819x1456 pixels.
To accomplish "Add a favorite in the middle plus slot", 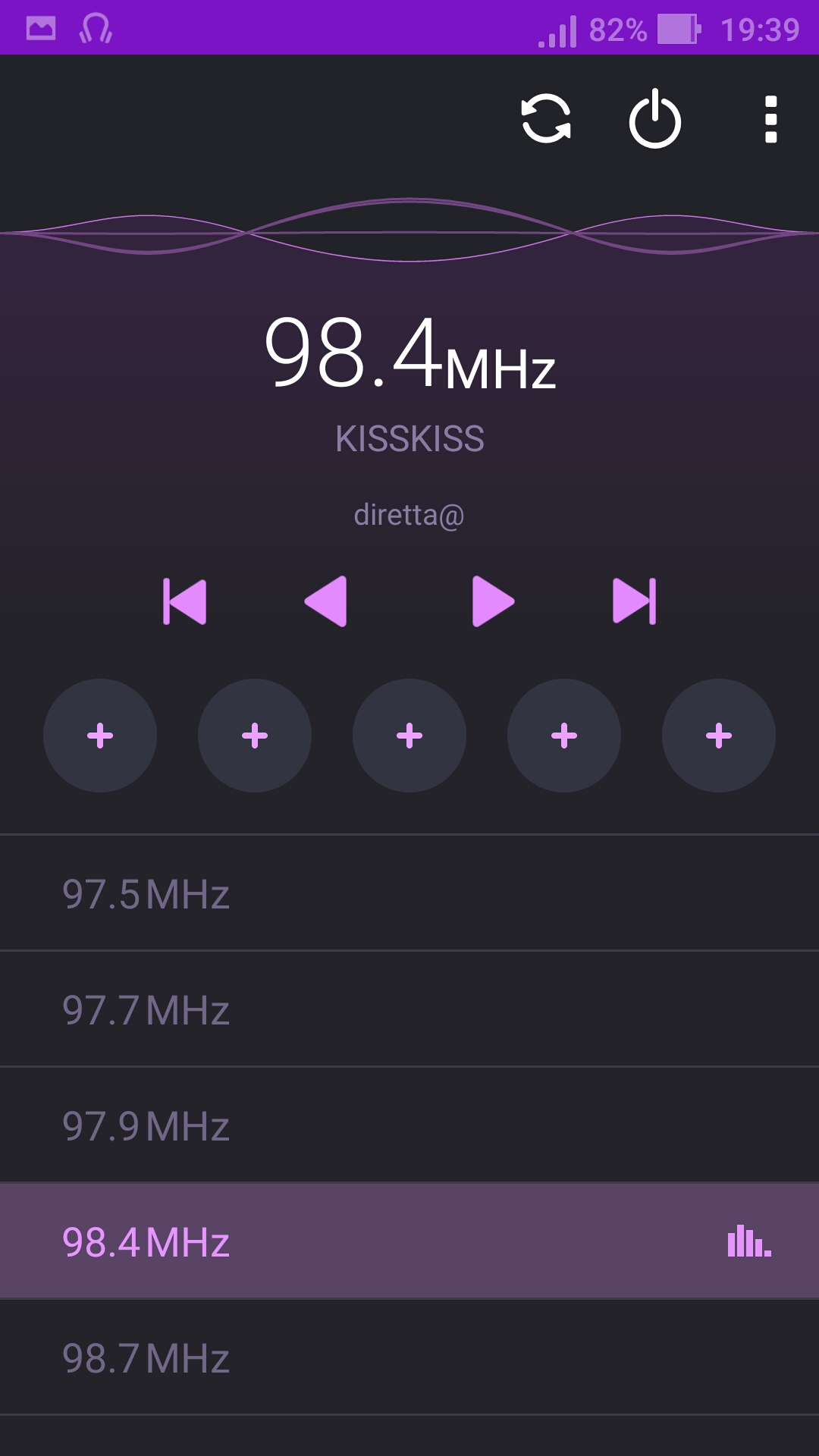I will (x=409, y=736).
